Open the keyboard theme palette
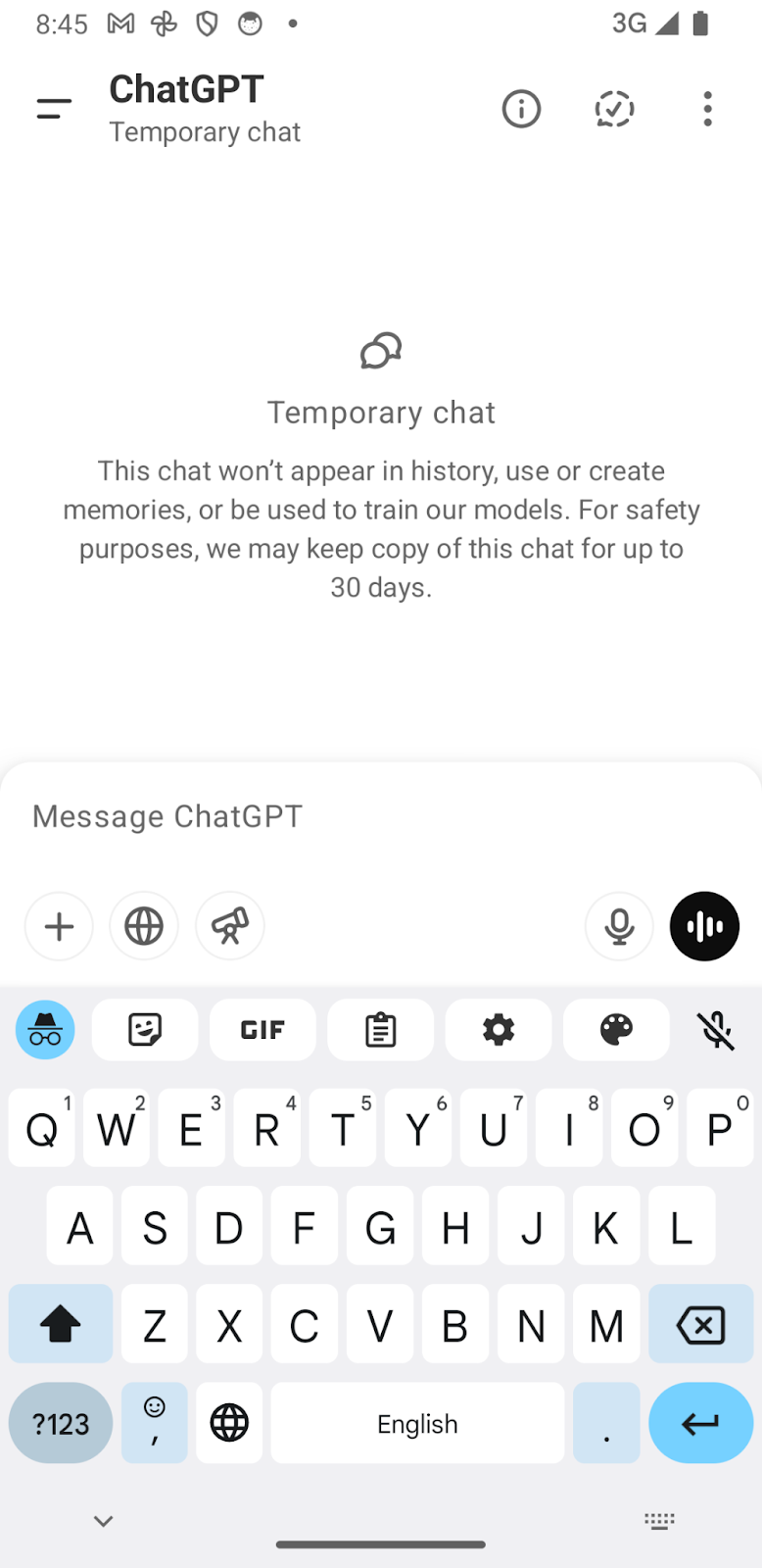 click(x=616, y=1030)
